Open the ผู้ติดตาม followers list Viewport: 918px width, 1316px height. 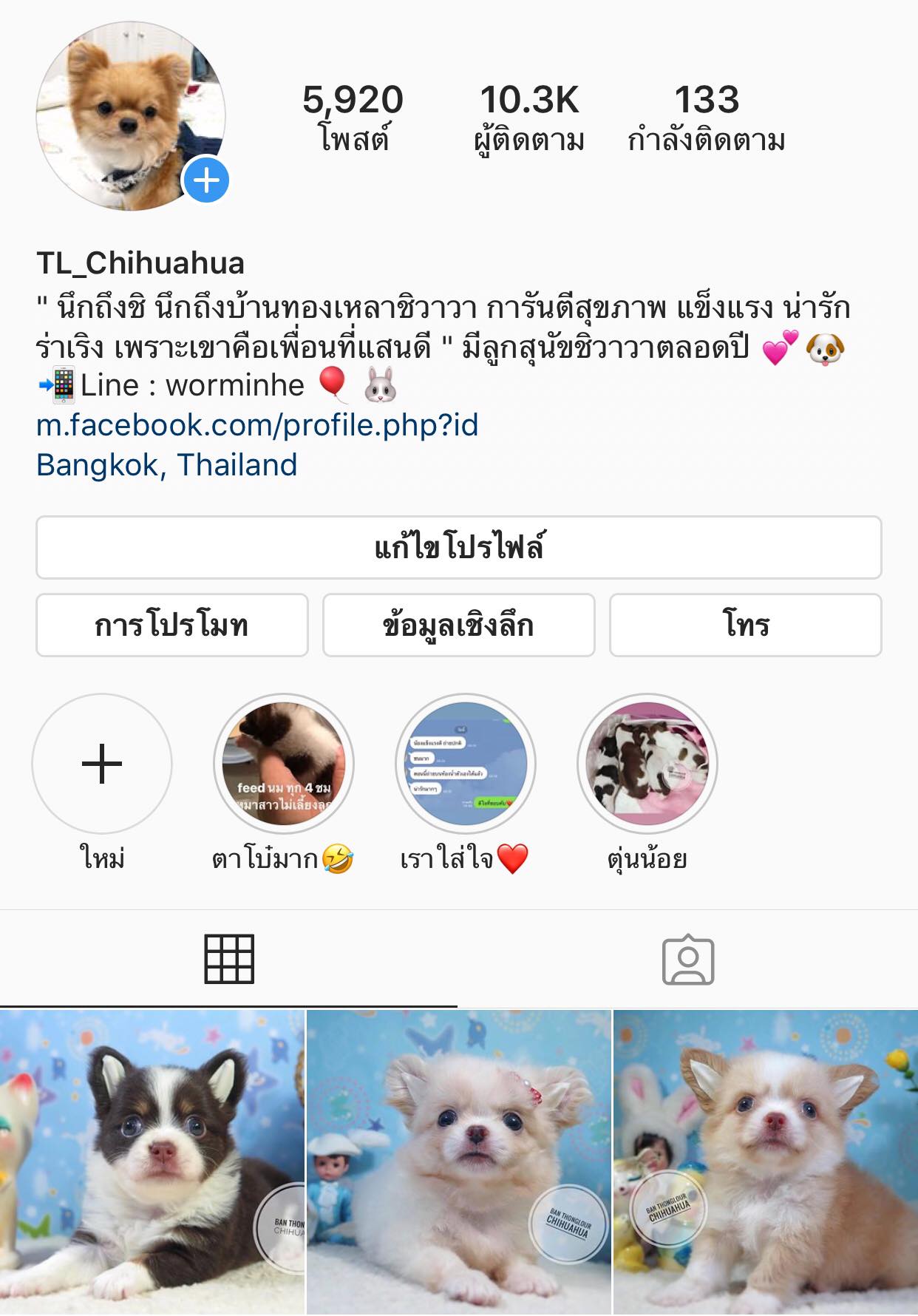(529, 118)
